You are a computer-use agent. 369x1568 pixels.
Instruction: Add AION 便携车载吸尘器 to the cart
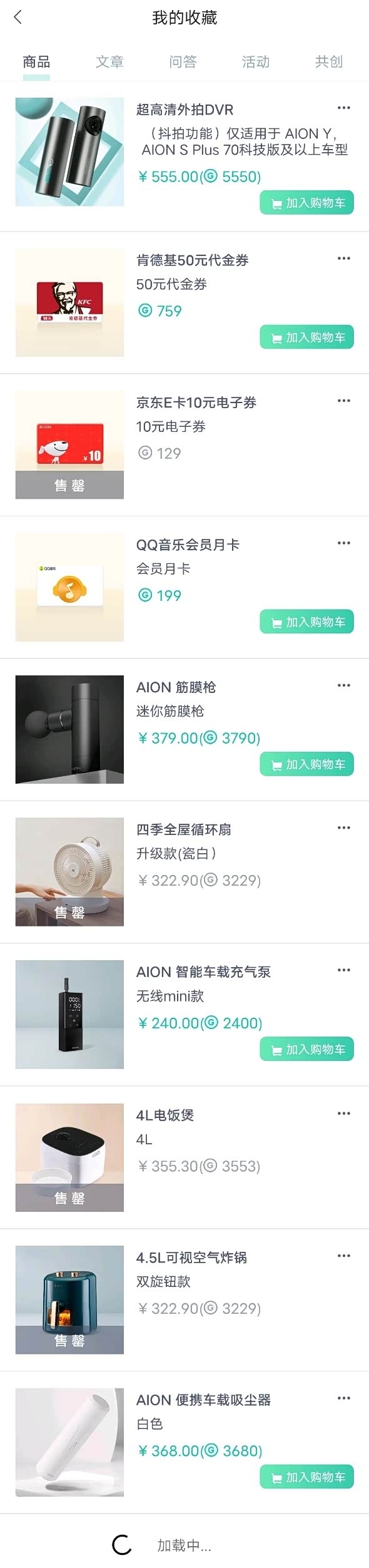coord(307,1477)
